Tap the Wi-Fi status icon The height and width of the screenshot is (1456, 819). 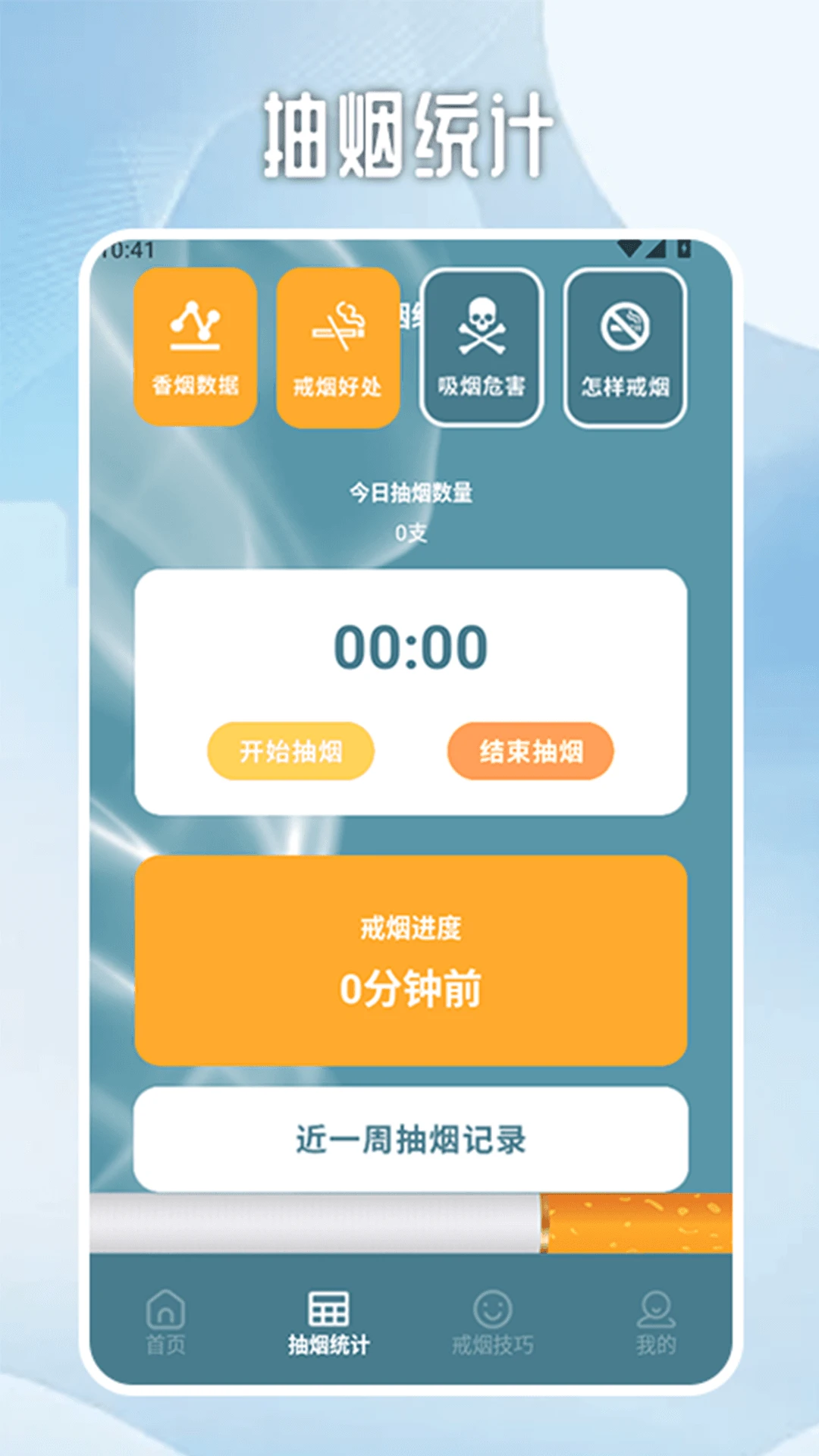628,250
